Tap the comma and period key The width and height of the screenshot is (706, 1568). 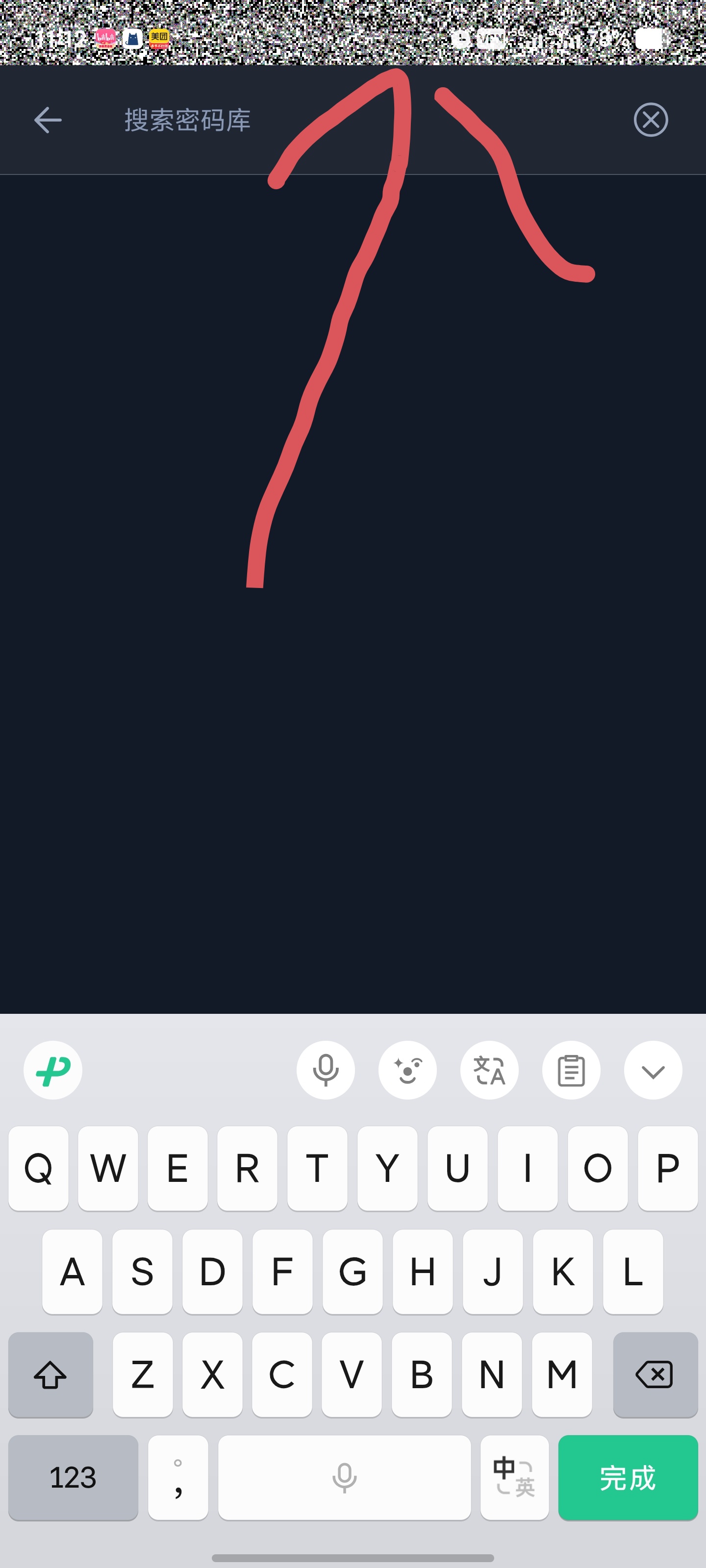point(178,1477)
